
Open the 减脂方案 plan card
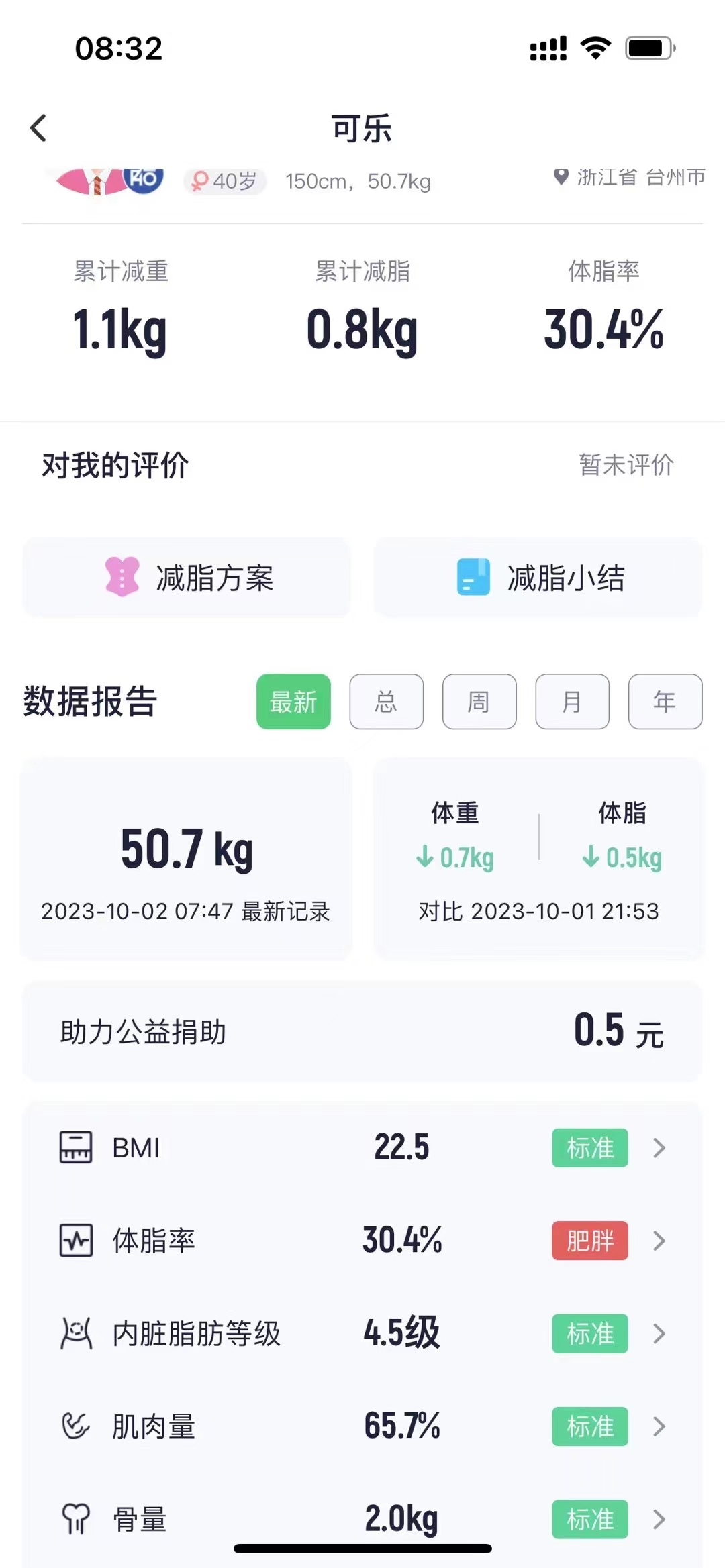point(187,578)
